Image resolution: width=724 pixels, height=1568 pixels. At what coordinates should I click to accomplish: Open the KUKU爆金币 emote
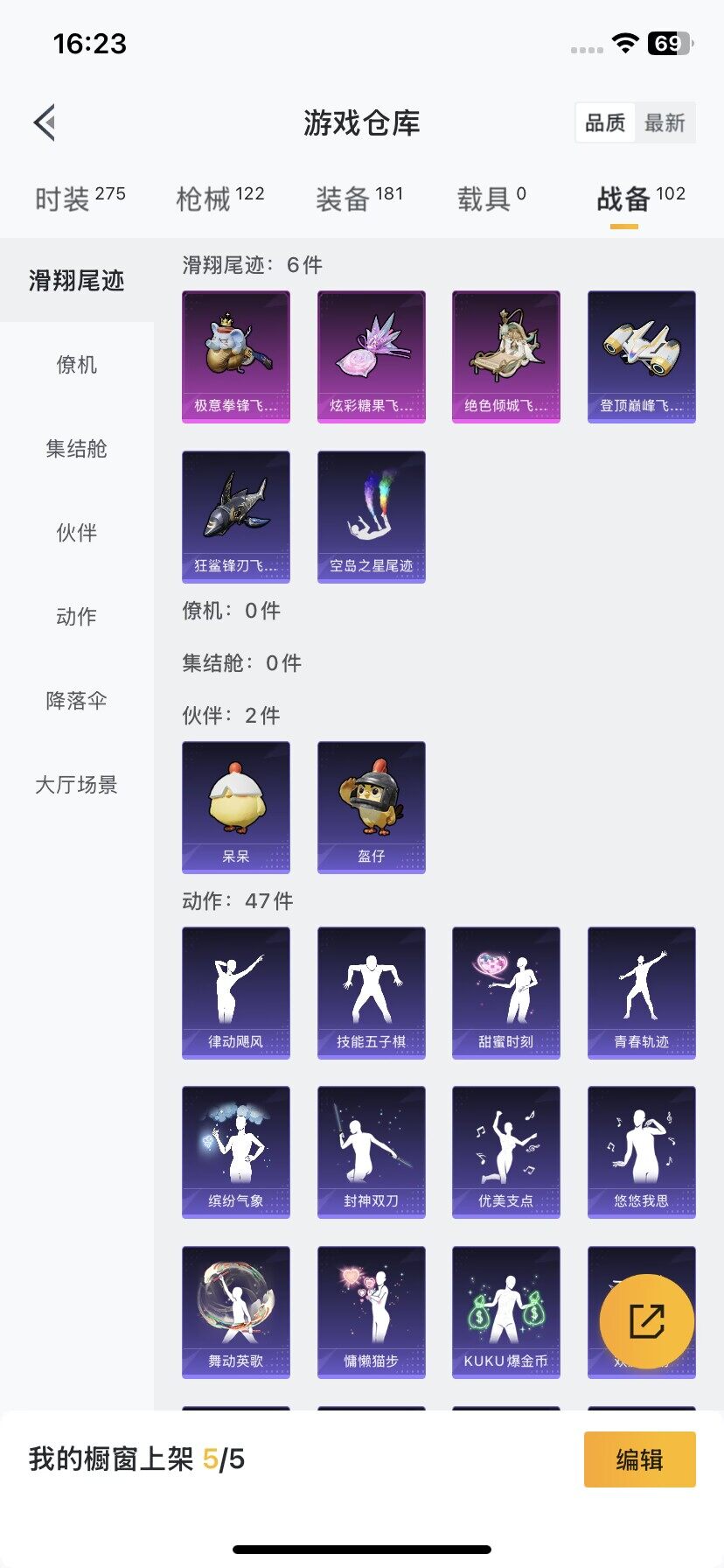point(505,1312)
